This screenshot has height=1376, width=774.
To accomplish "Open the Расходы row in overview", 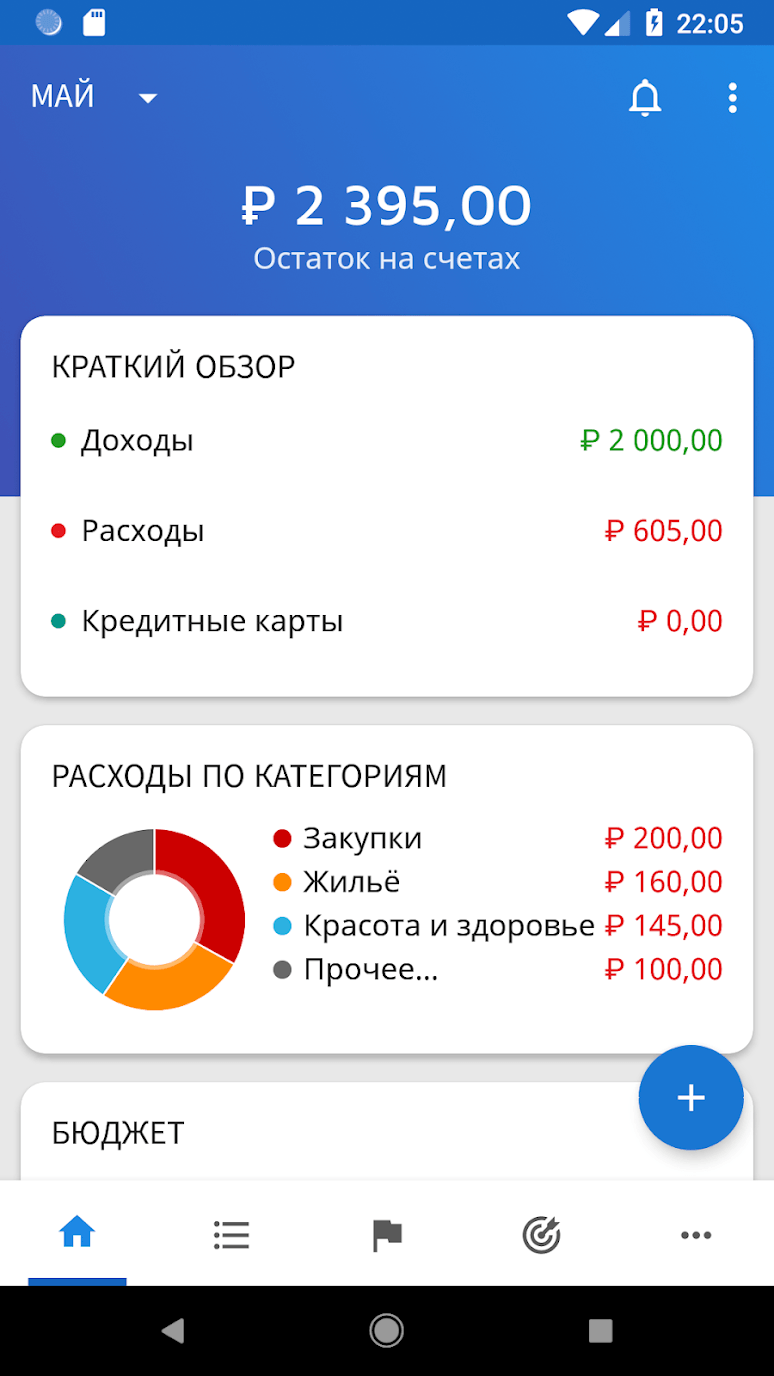I will click(386, 531).
